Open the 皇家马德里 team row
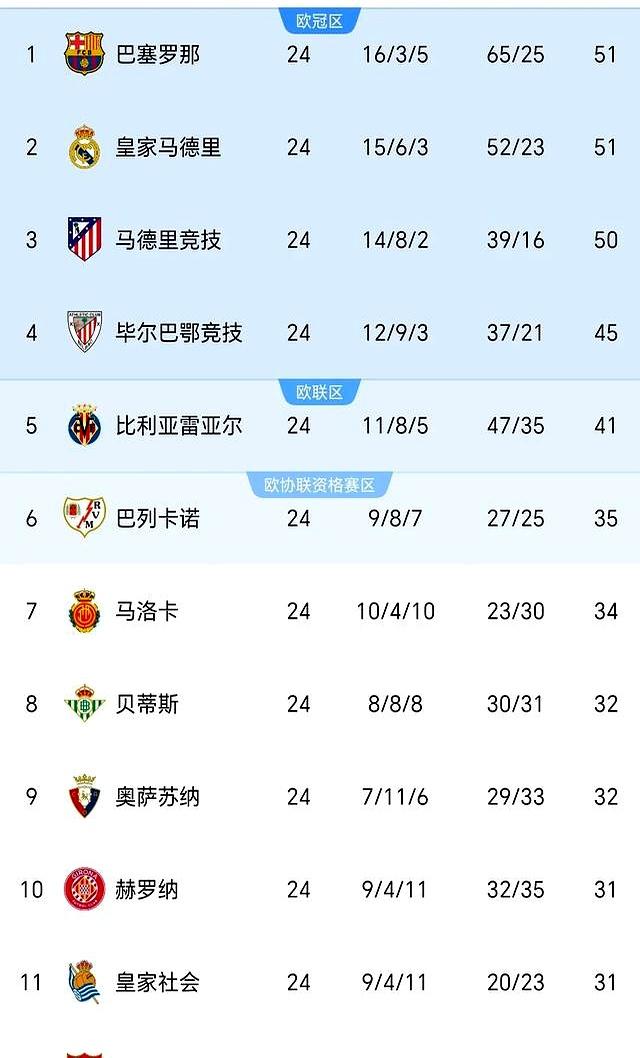Viewport: 640px width, 1058px height. point(320,147)
